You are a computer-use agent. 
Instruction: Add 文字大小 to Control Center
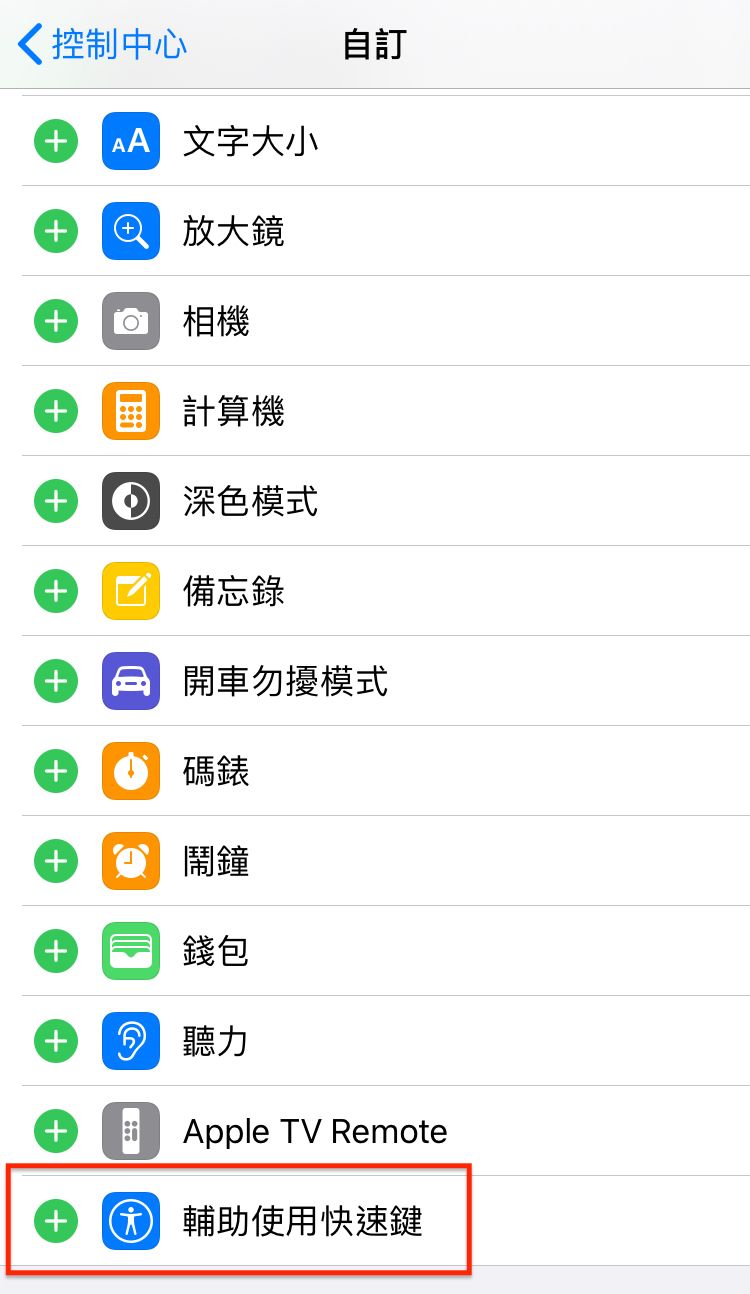[56, 141]
